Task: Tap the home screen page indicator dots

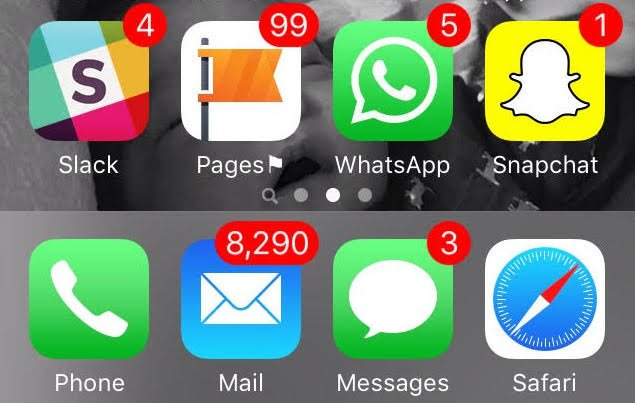Action: tap(317, 195)
